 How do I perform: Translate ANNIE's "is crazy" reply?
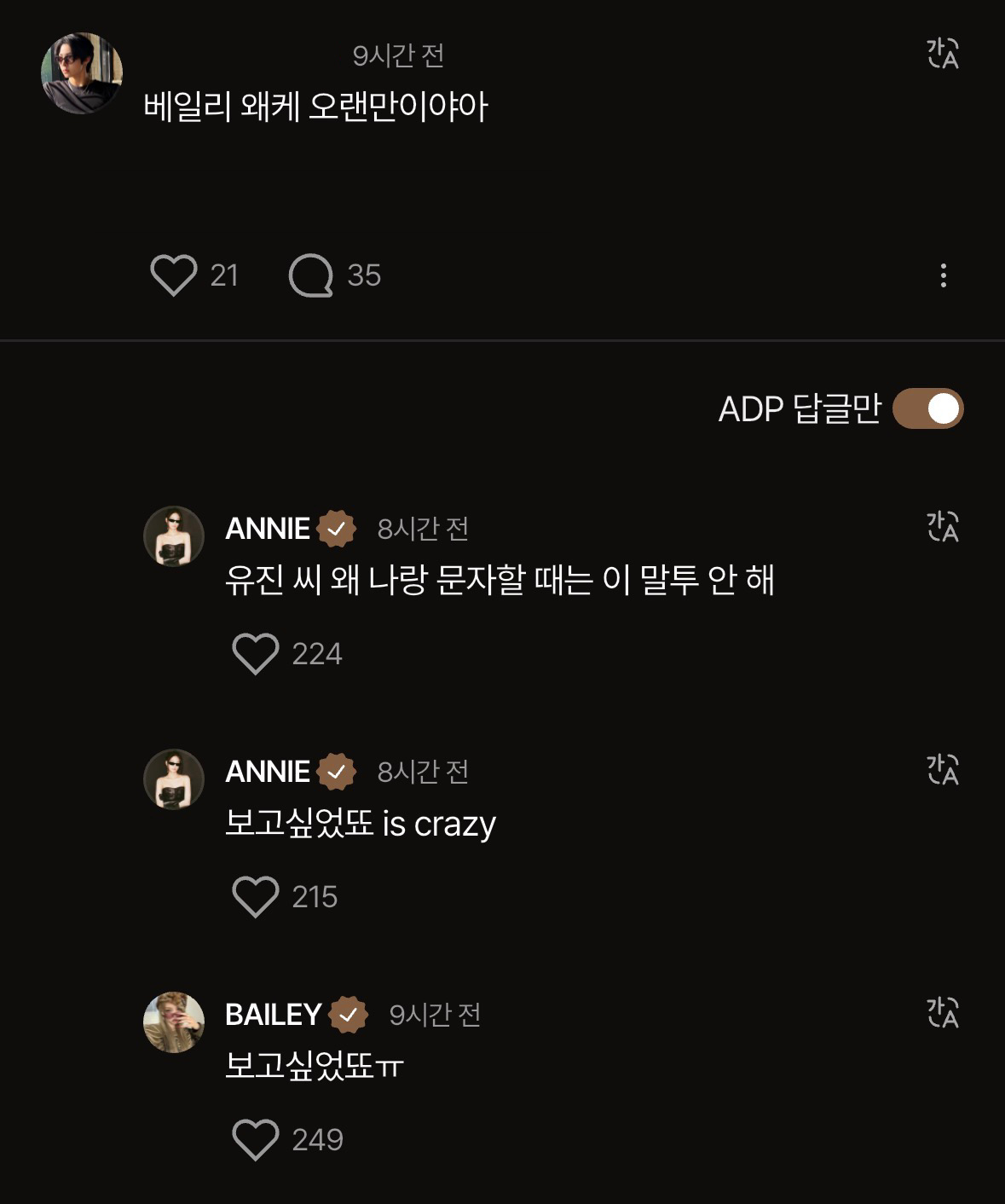point(943,770)
